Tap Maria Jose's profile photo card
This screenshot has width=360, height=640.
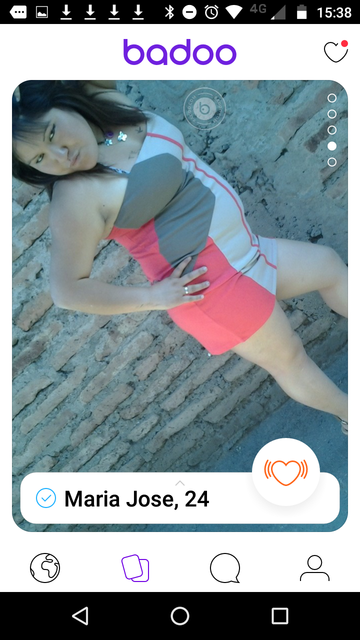click(x=180, y=278)
